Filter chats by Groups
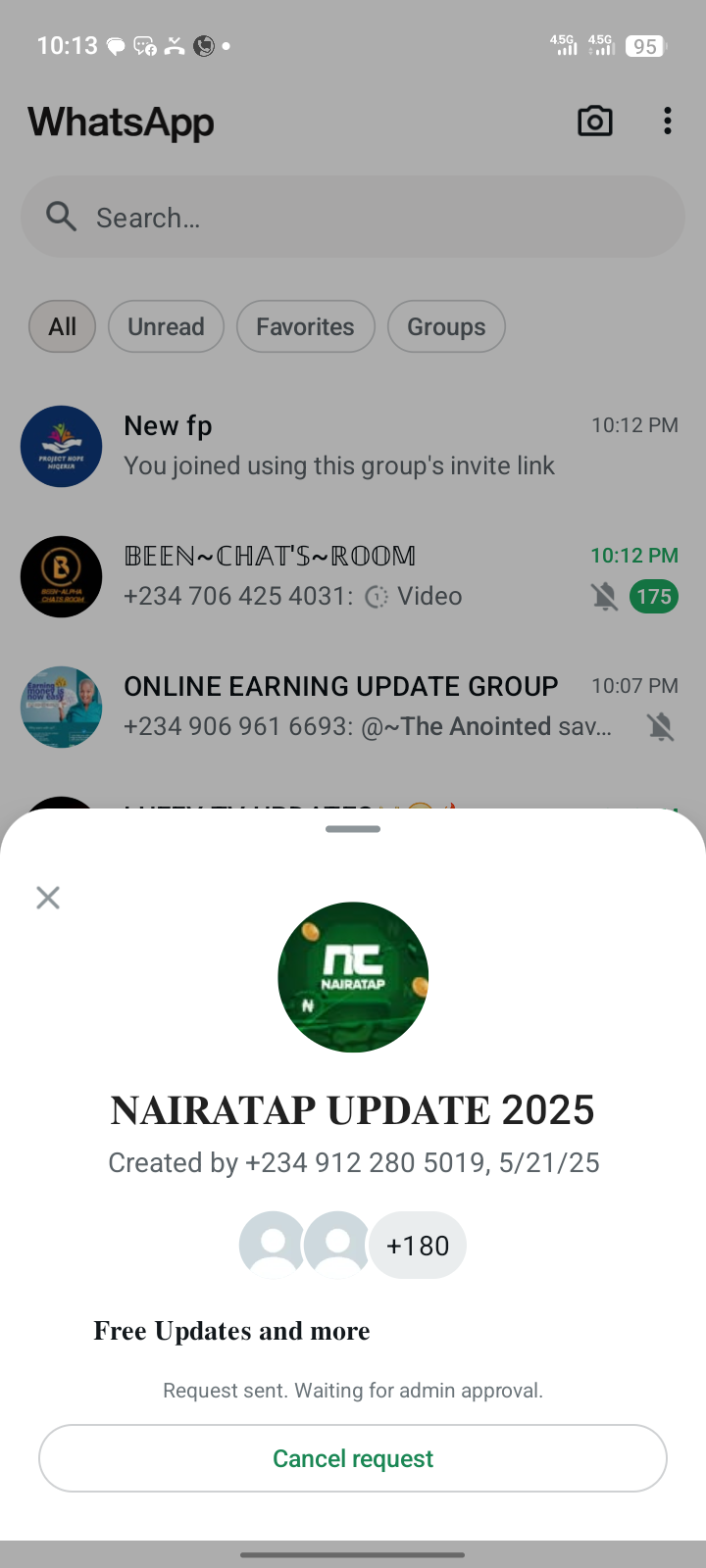This screenshot has width=706, height=1568. coord(446,326)
